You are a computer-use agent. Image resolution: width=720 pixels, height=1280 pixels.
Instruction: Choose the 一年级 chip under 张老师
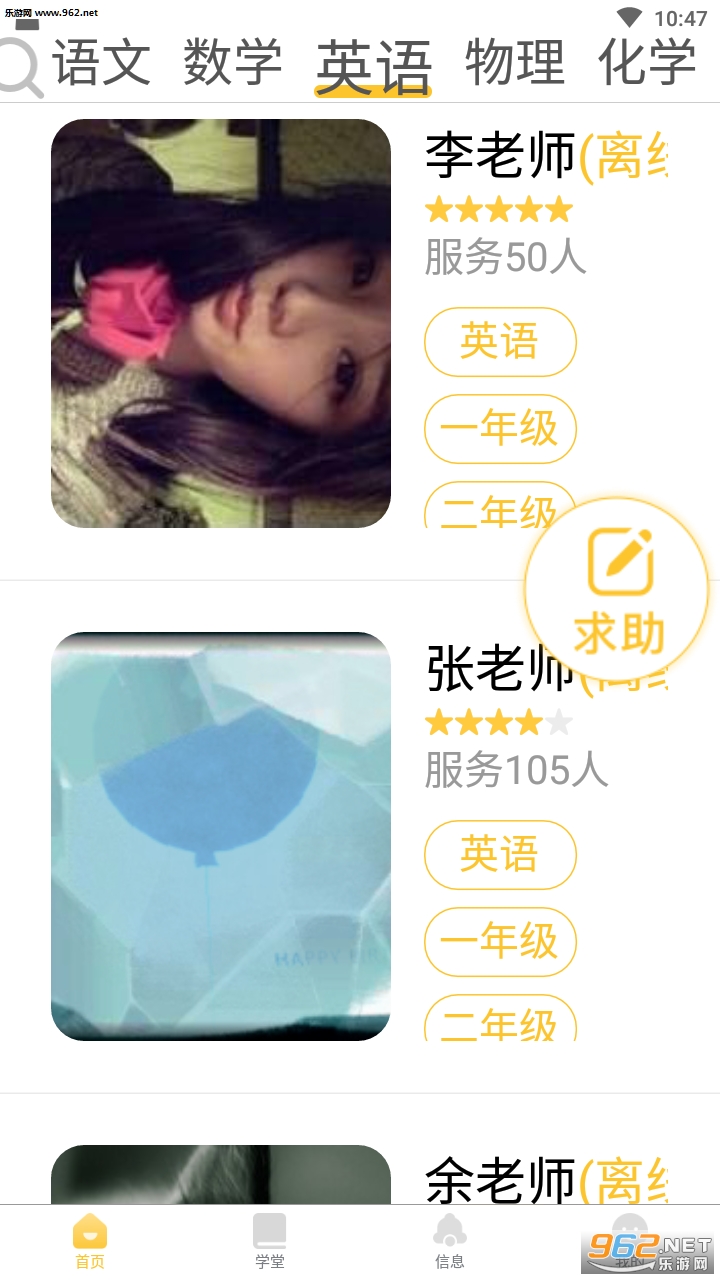coord(500,942)
